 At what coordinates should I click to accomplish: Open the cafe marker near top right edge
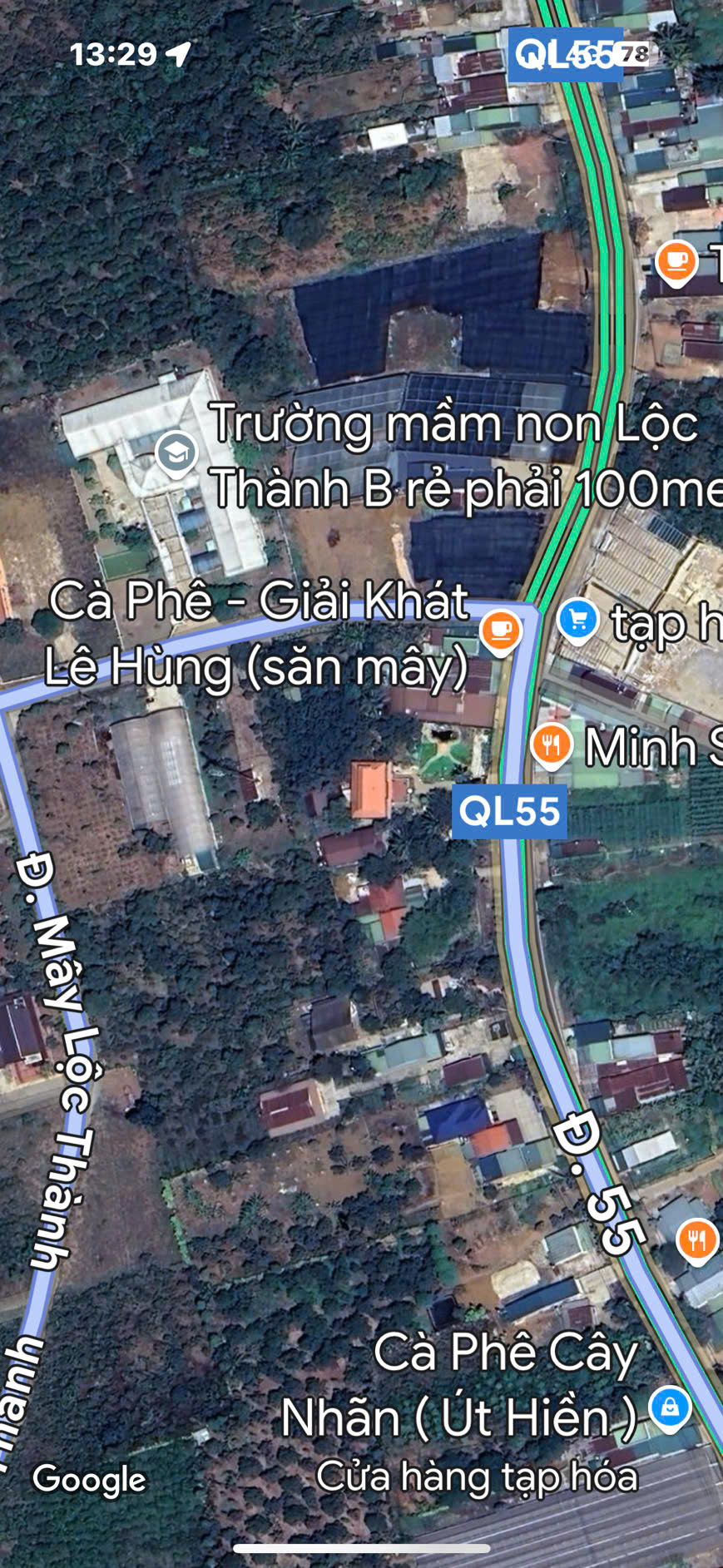tap(676, 262)
